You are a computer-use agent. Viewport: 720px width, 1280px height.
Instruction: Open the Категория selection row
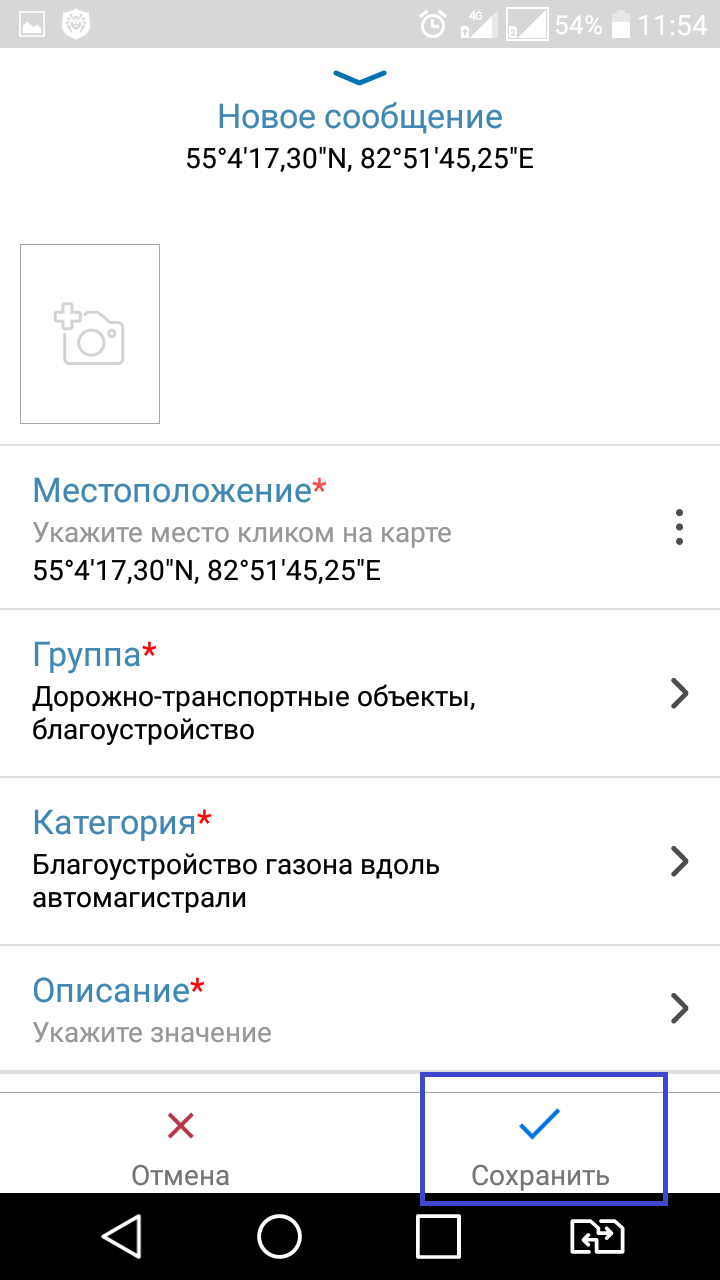click(360, 861)
